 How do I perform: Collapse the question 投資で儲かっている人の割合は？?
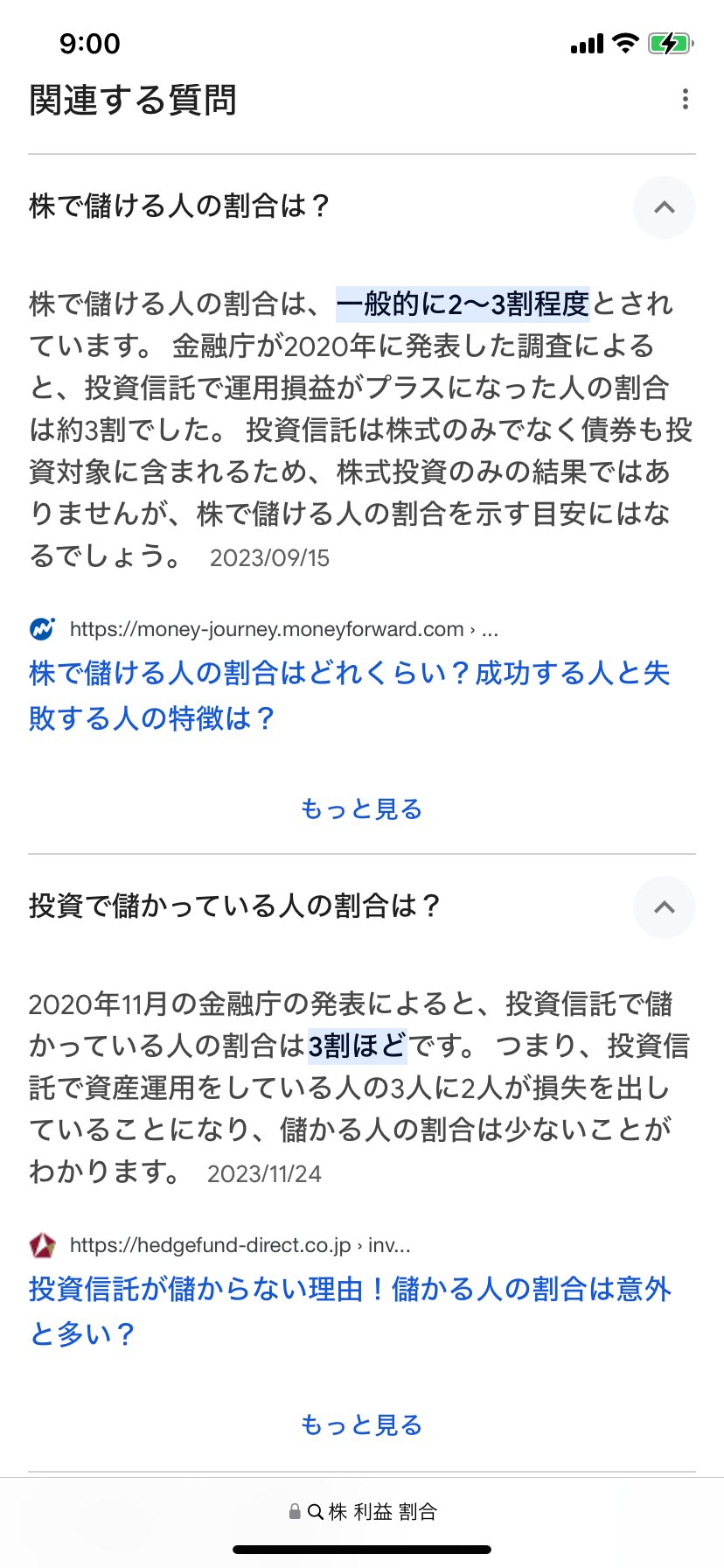tap(665, 907)
